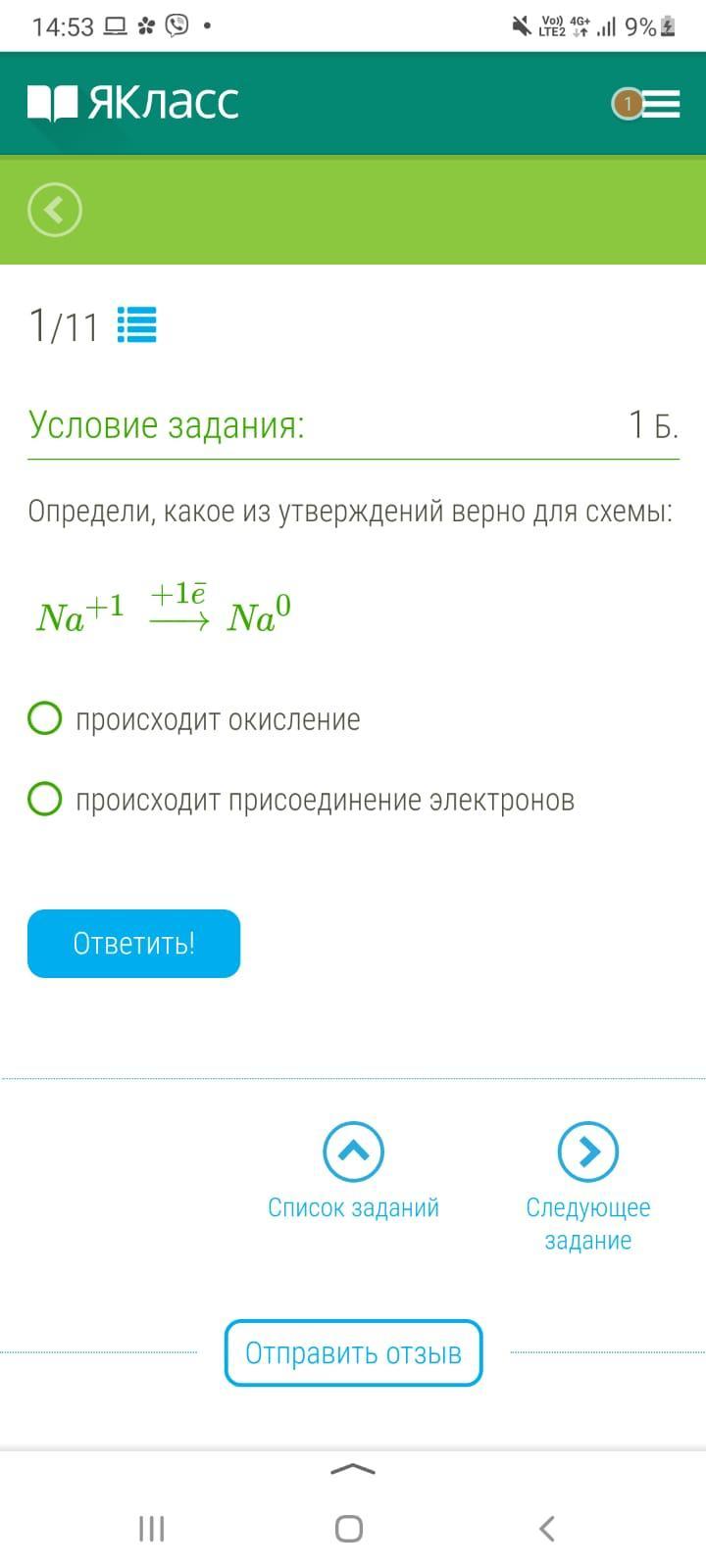Open recent apps in navigation bar
This screenshot has height=1568, width=706.
[152, 1528]
